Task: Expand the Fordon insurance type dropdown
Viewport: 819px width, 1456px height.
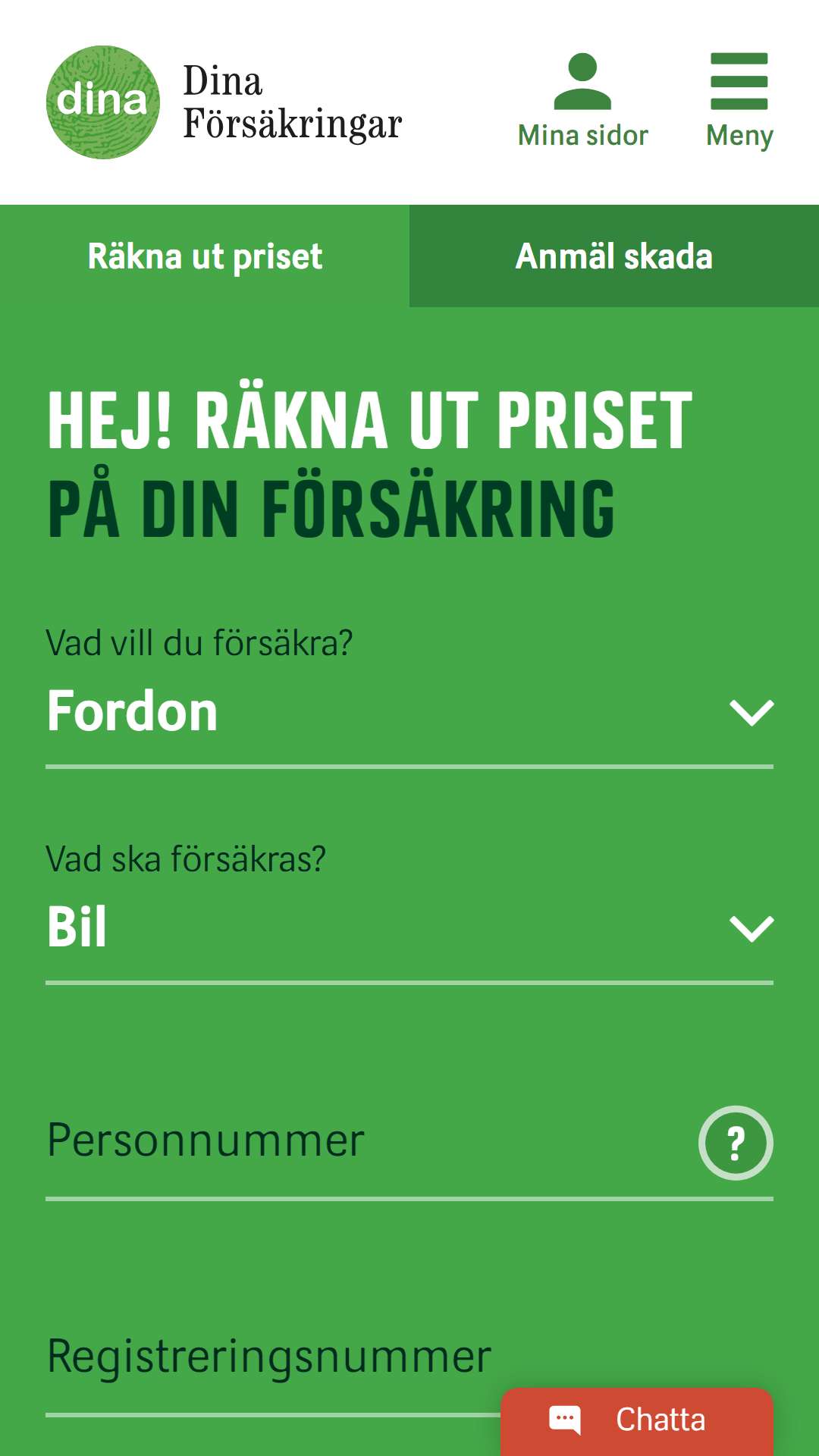Action: 409,713
